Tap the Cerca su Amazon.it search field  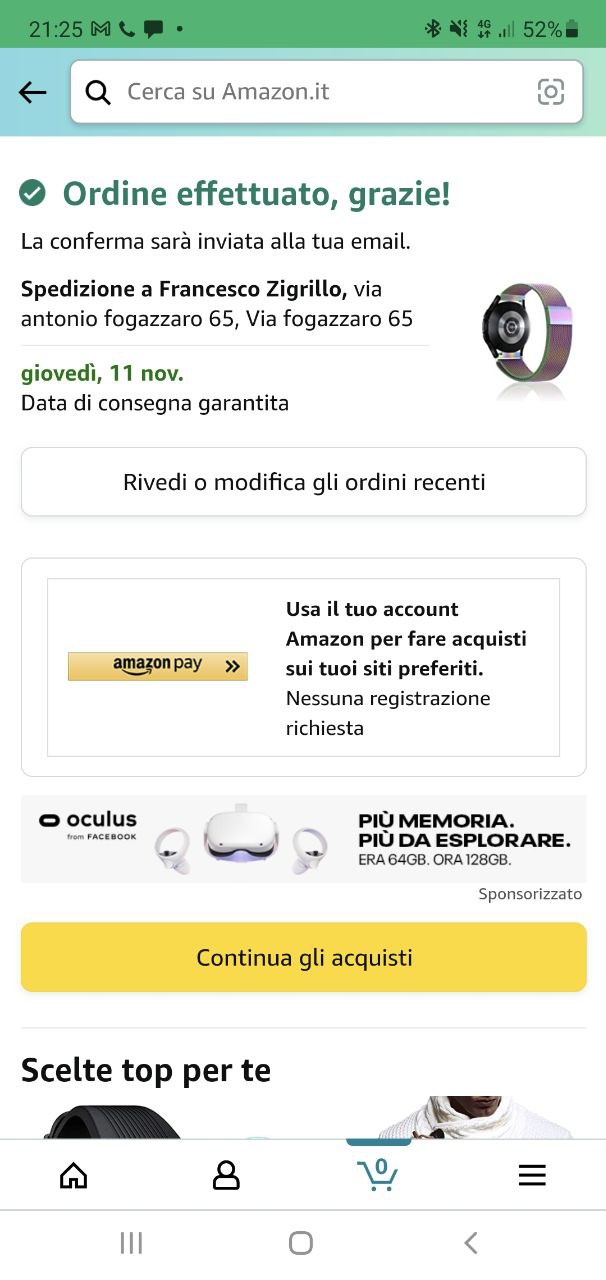(x=310, y=92)
